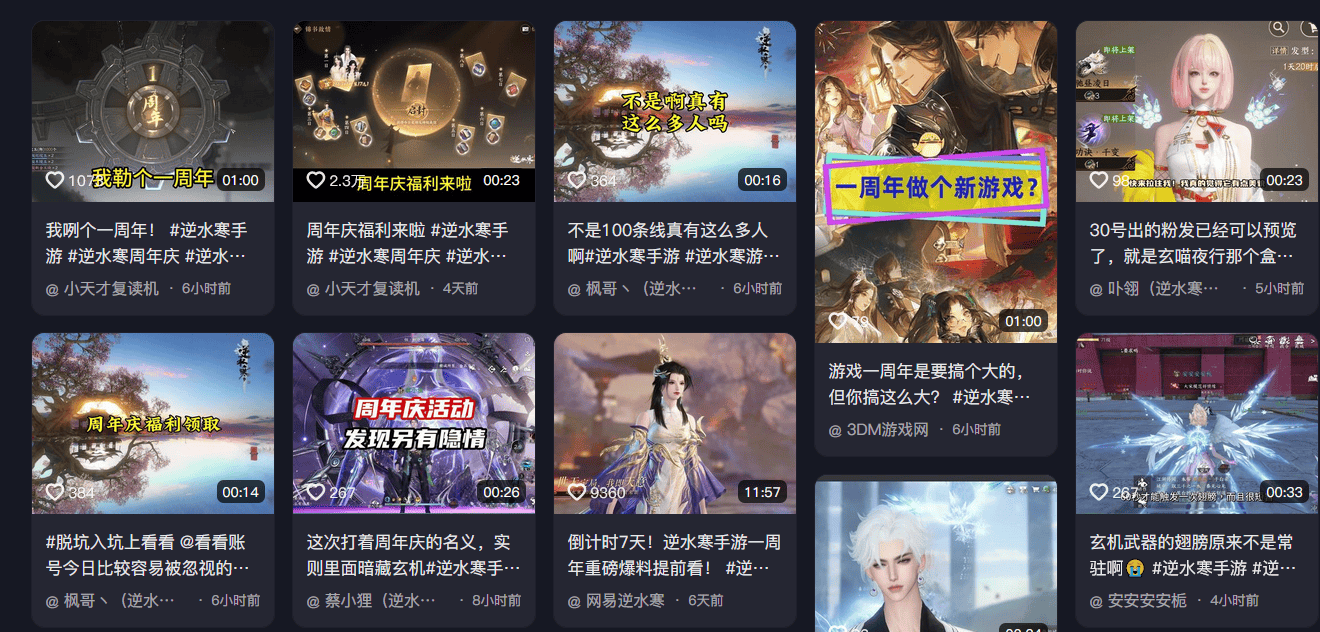Like the video '周年庆福利来啦'
This screenshot has width=1320, height=632.
click(x=316, y=181)
